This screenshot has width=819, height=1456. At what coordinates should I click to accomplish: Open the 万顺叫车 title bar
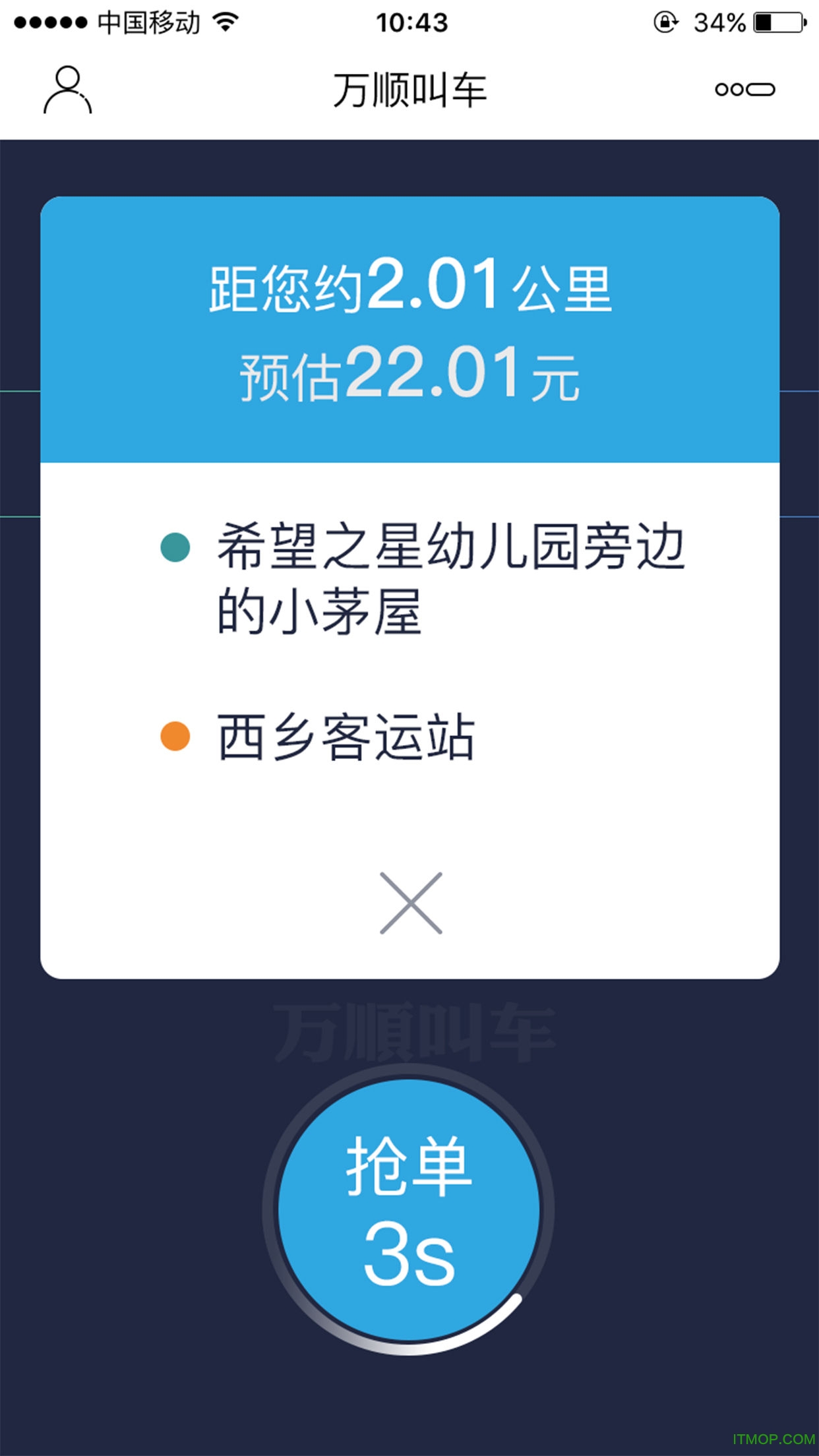(409, 88)
